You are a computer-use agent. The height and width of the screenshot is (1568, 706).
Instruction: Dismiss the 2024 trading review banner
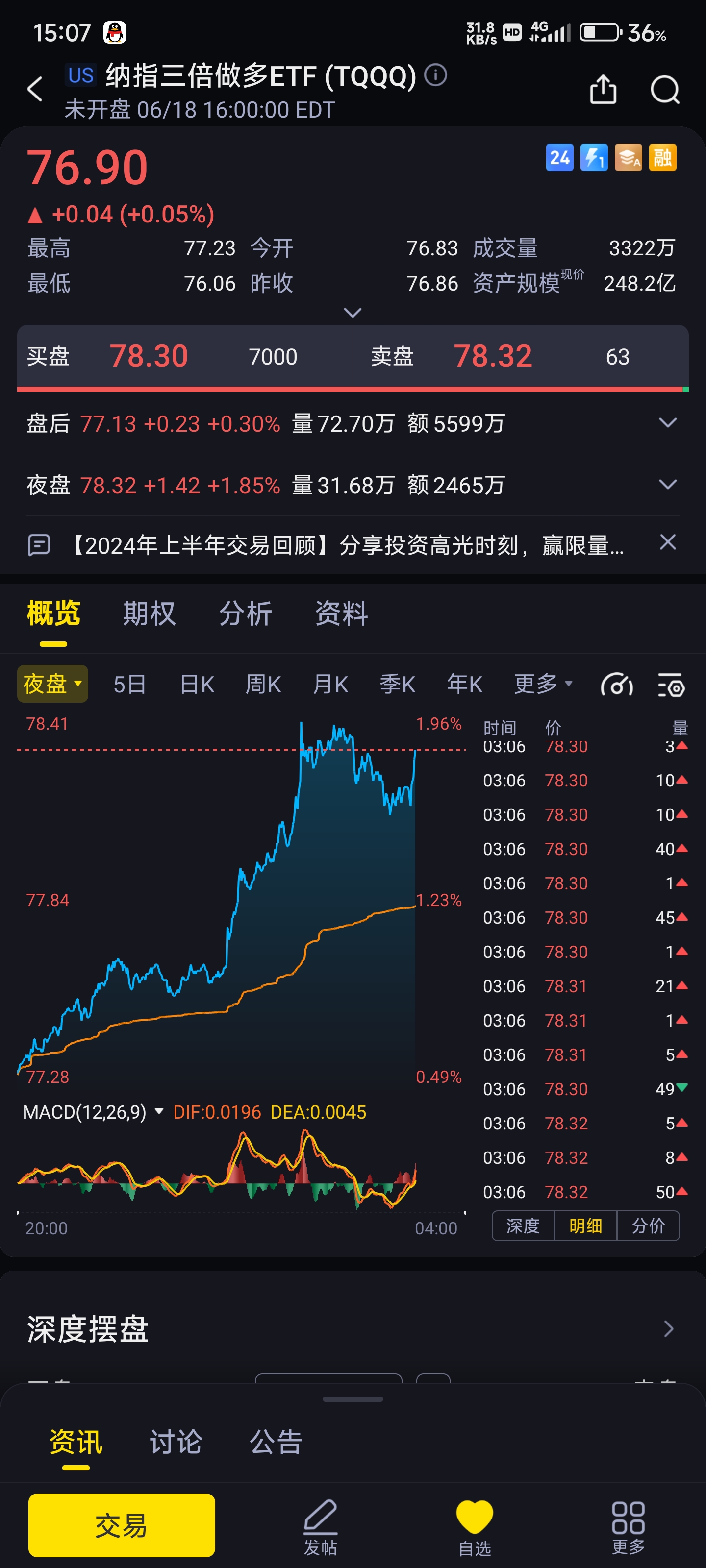(x=668, y=542)
